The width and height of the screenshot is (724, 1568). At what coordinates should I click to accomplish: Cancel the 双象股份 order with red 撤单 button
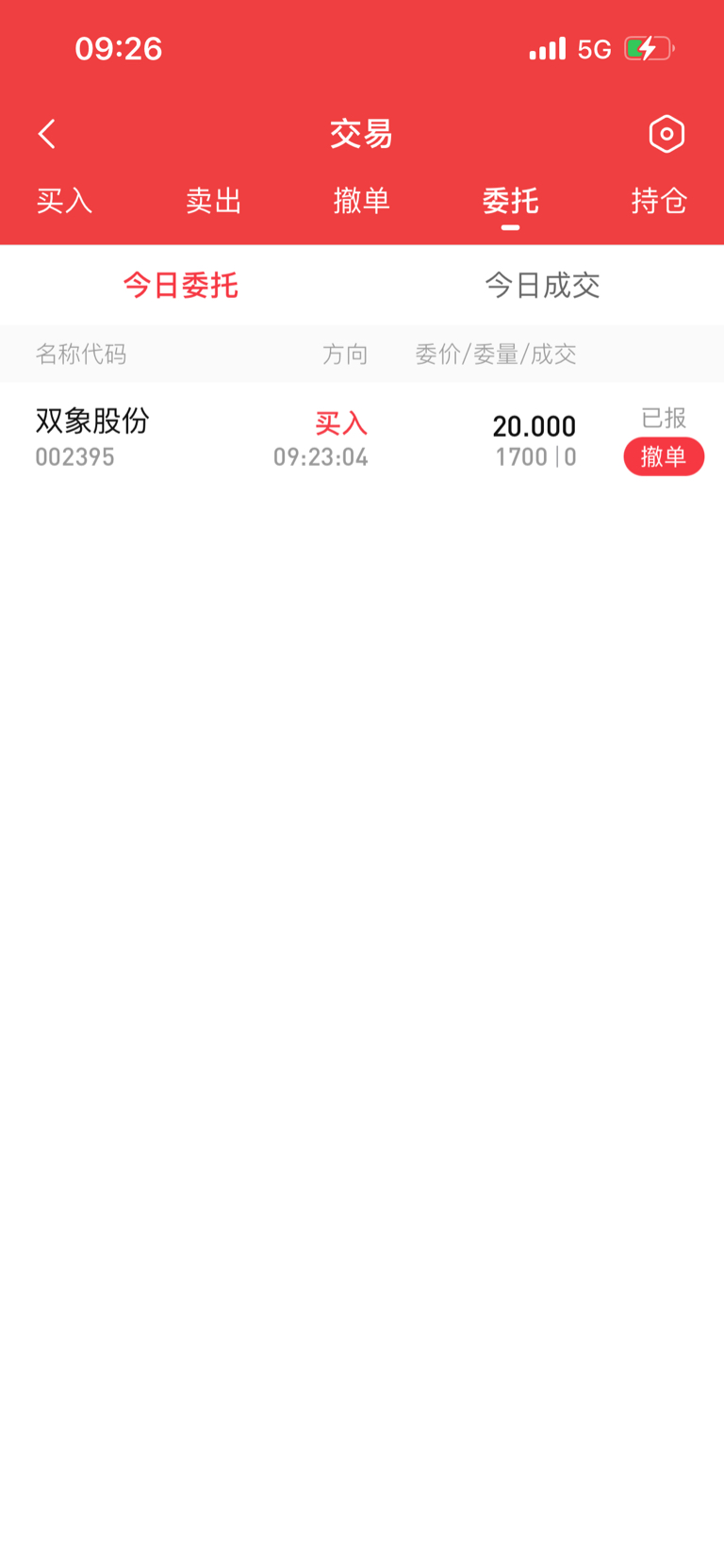tap(664, 456)
